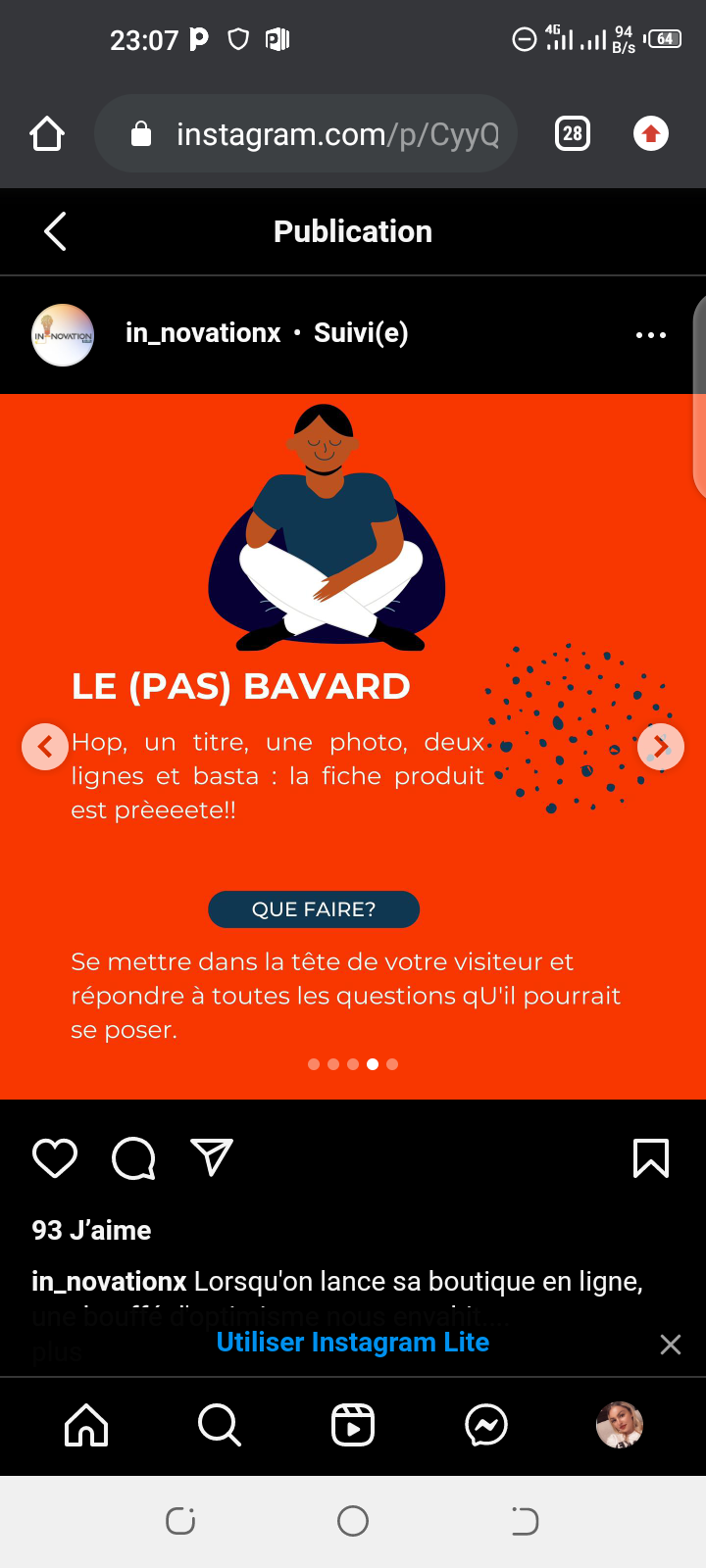Screen dimensions: 706x1568
Task: Open the in_novationx profile picture
Action: point(63,335)
